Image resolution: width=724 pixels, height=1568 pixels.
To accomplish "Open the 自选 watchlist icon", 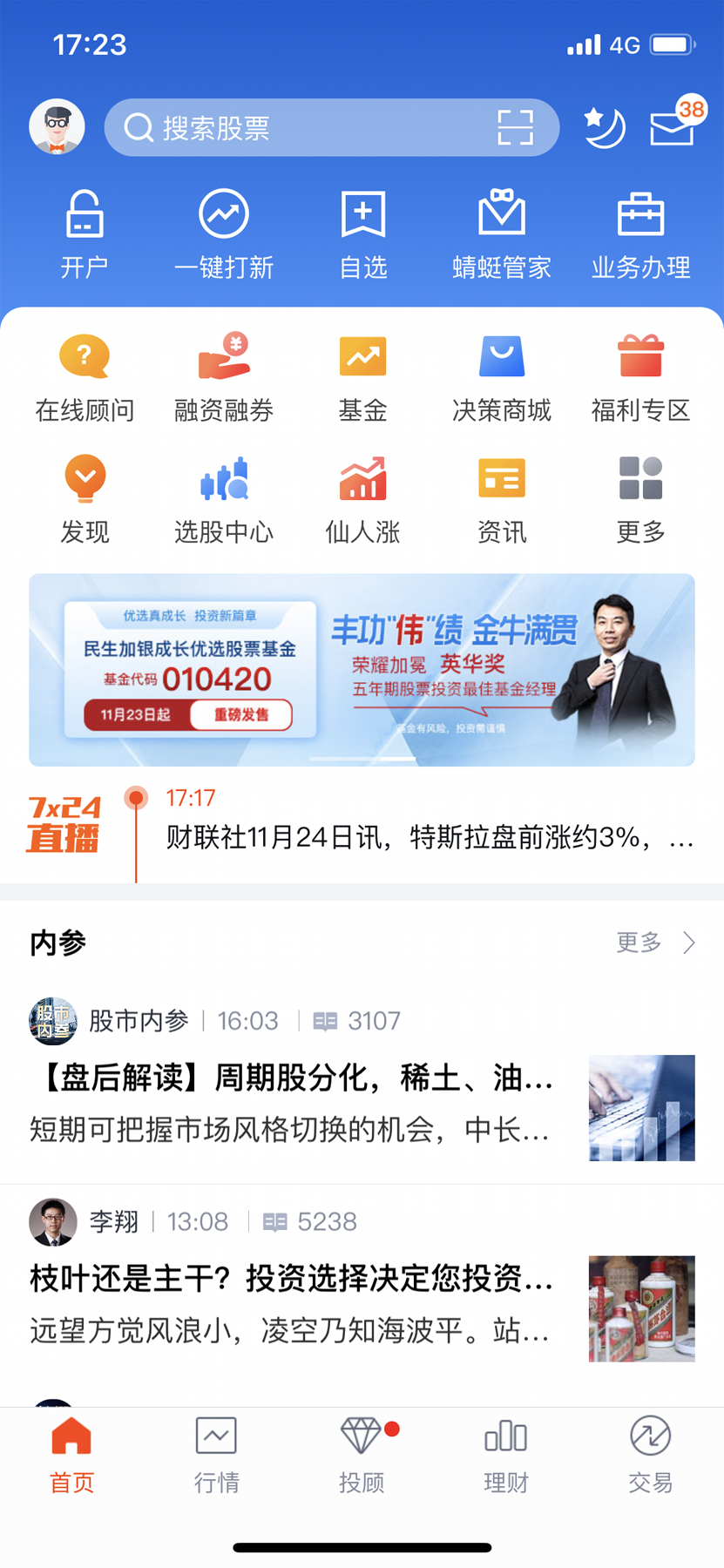I will [x=362, y=233].
